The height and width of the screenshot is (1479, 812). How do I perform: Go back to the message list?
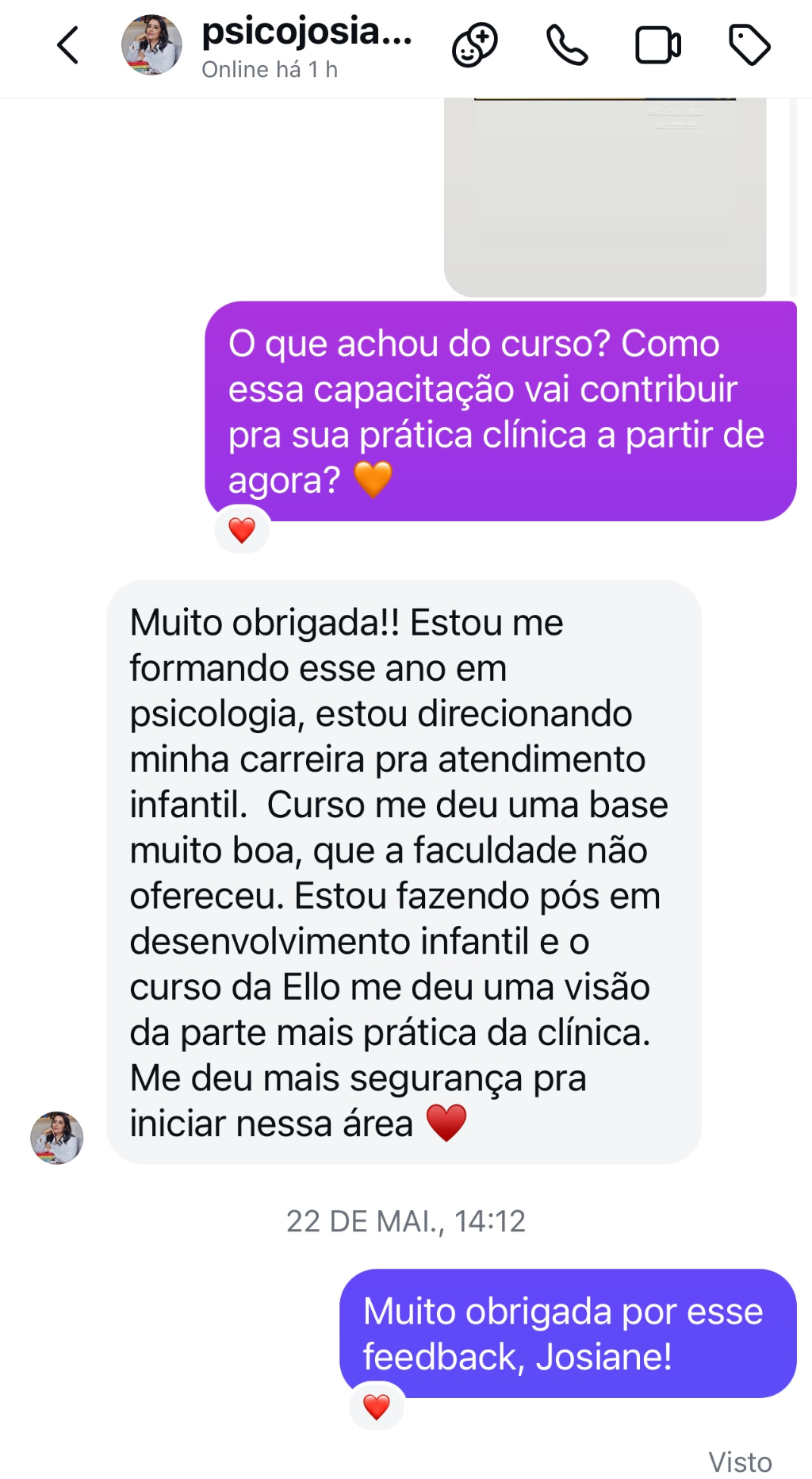(x=68, y=45)
